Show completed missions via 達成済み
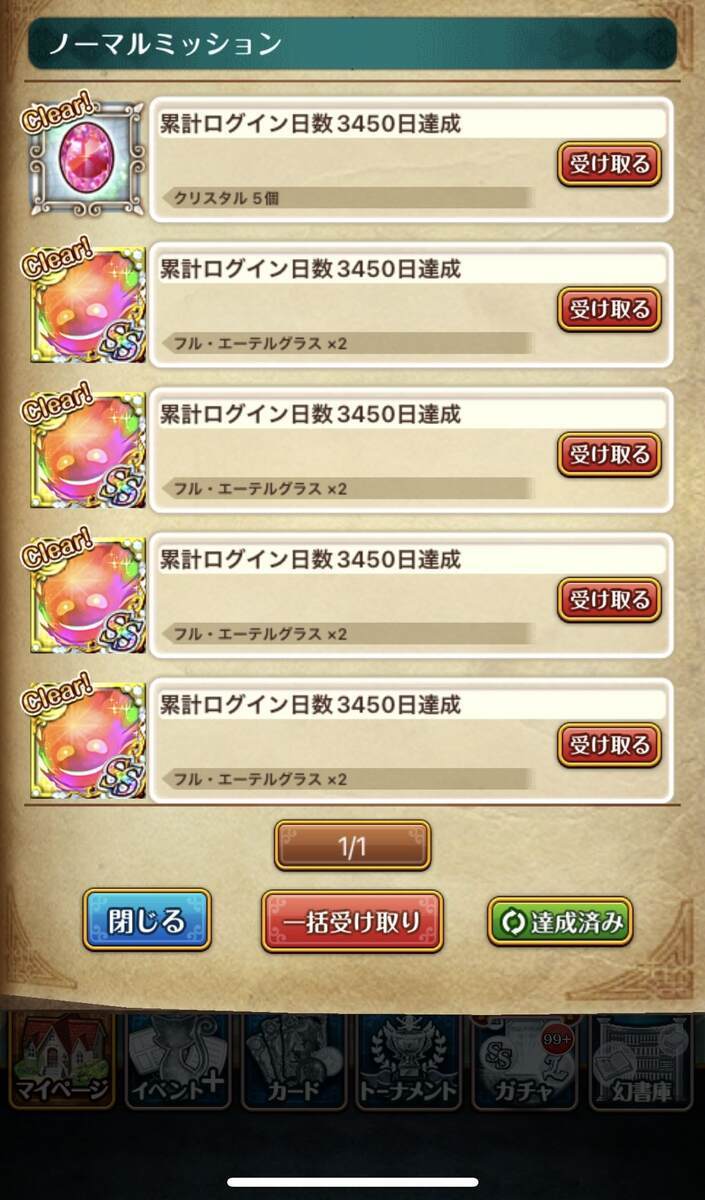The image size is (705, 1200). [560, 922]
